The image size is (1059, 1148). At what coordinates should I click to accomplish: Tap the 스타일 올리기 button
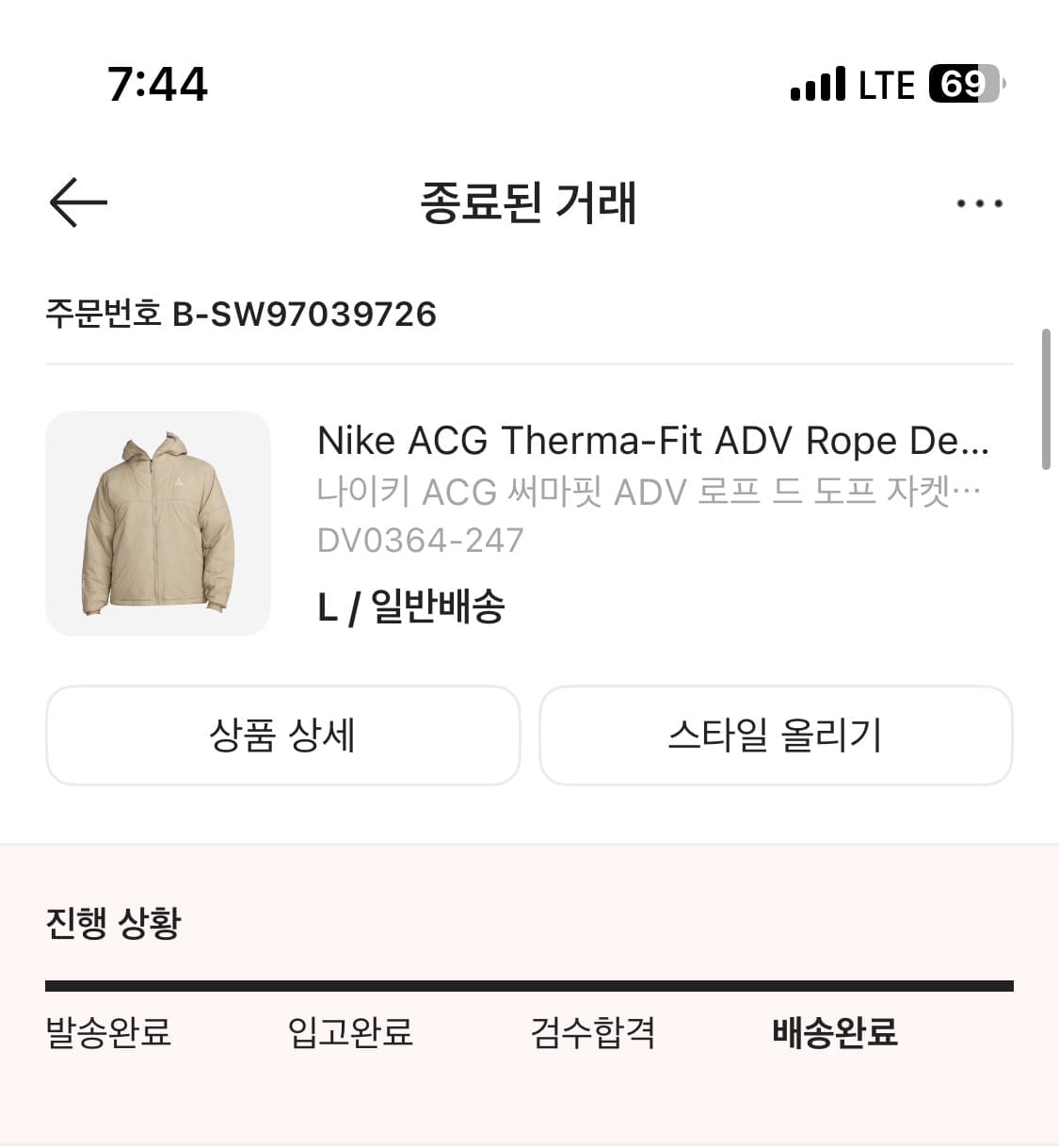(x=777, y=736)
